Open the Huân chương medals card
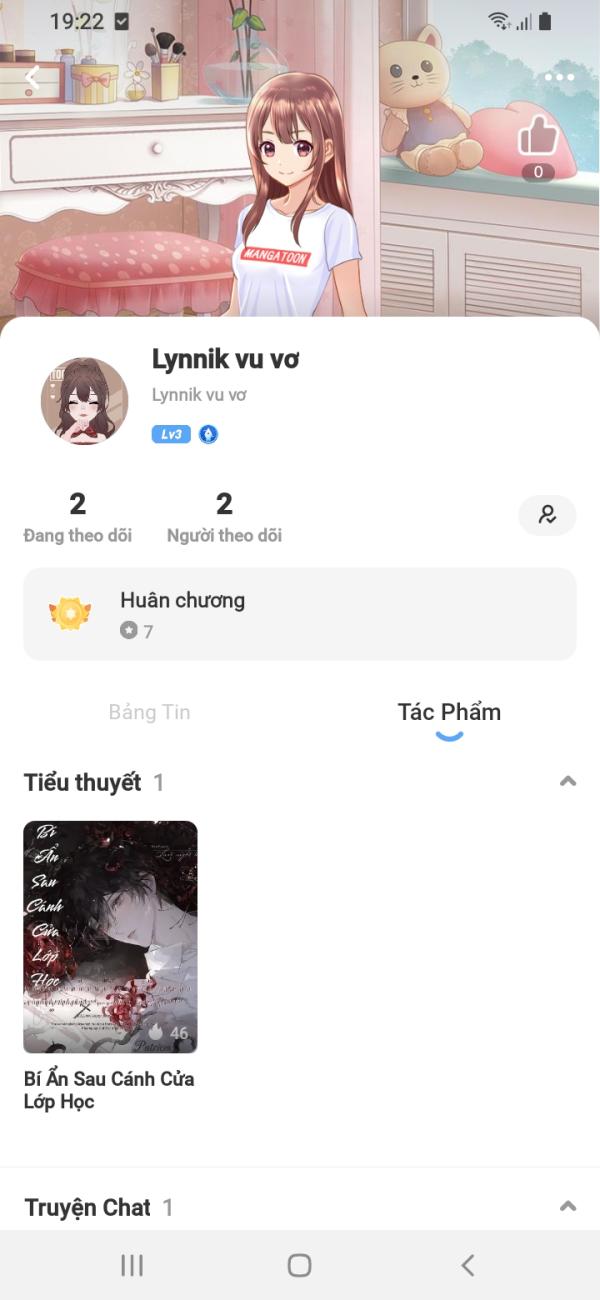This screenshot has width=600, height=1300. (x=299, y=614)
